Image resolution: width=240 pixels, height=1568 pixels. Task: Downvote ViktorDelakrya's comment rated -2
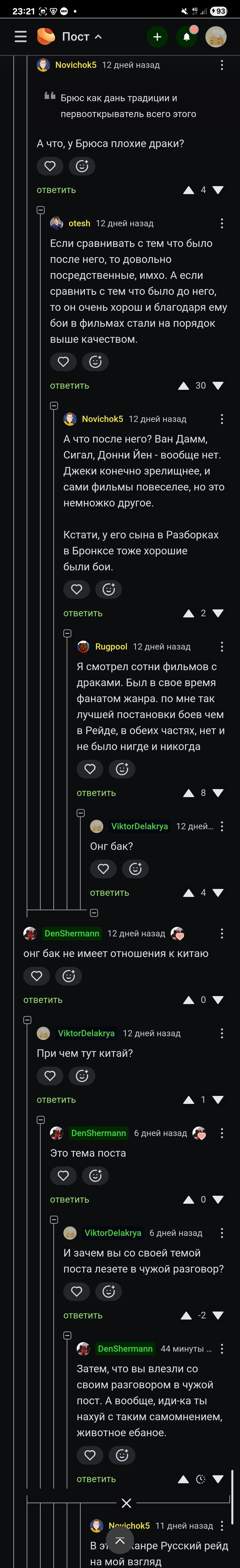click(218, 1315)
